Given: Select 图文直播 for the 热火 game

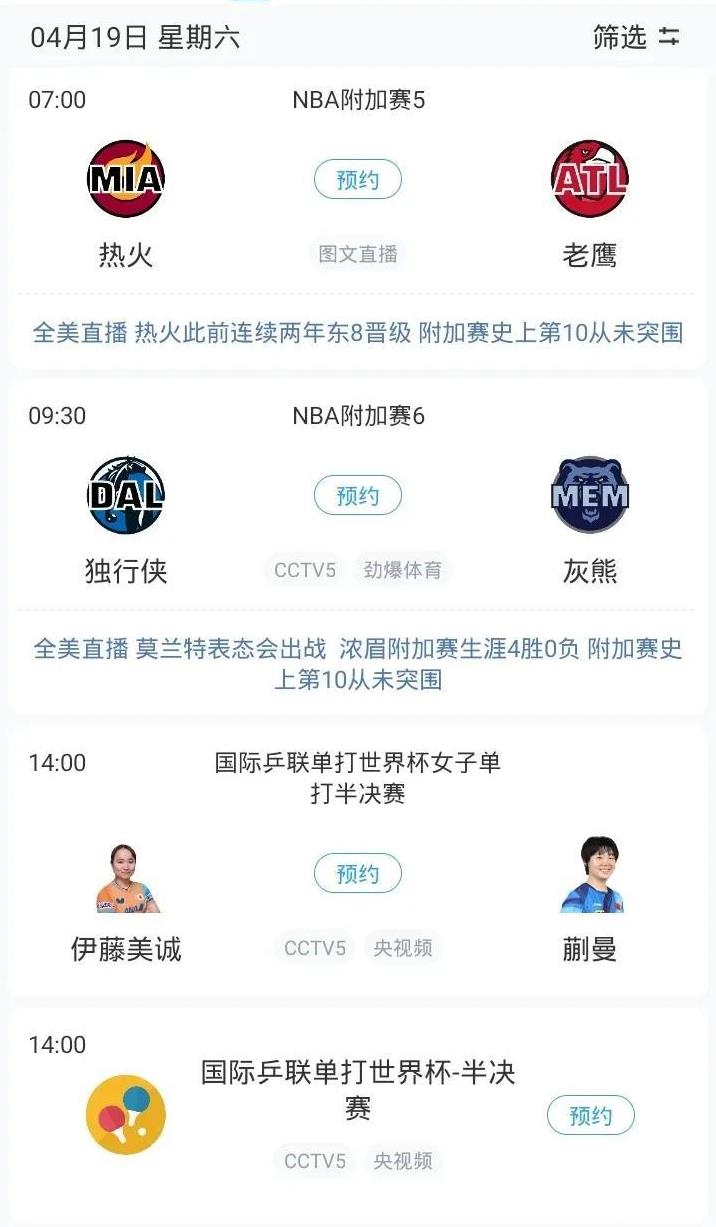Looking at the screenshot, I should [358, 254].
